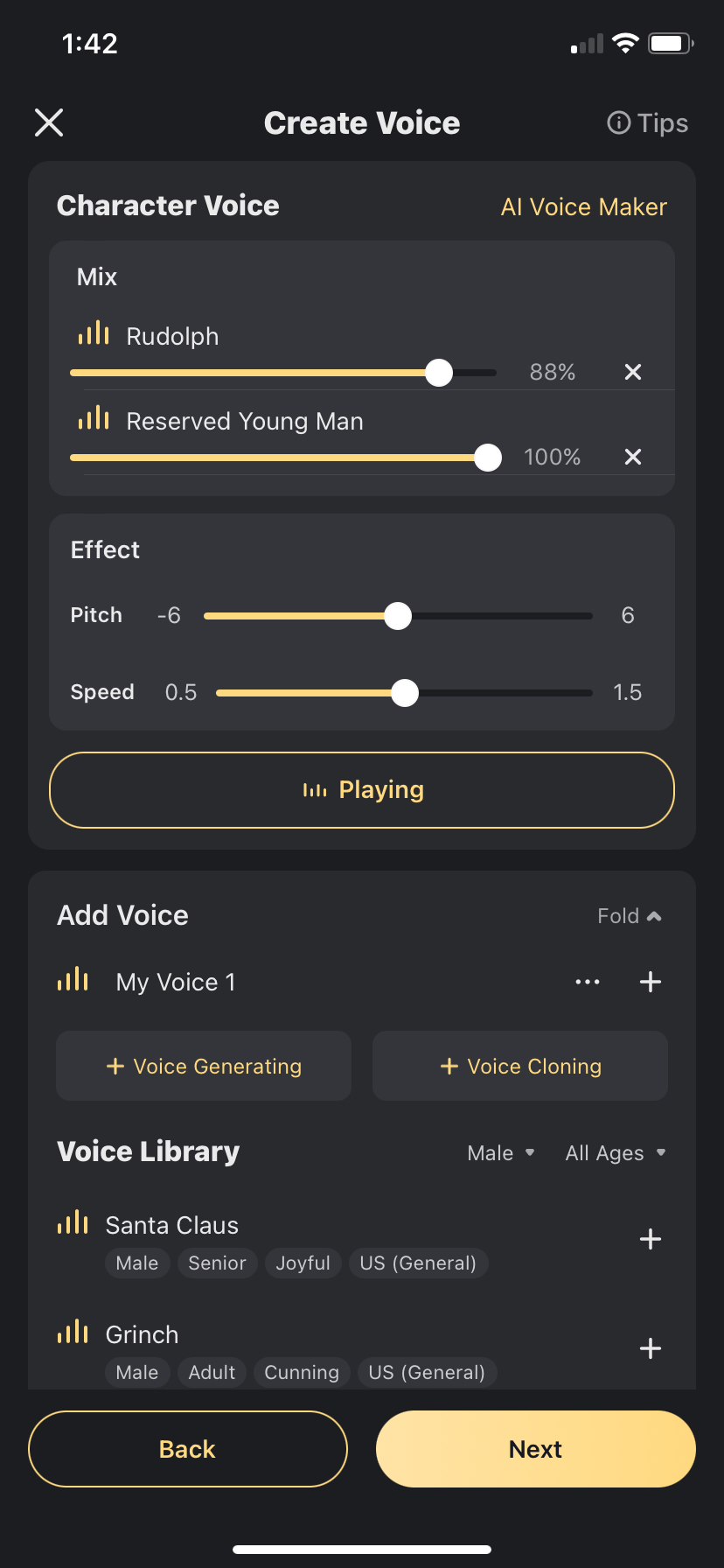Remove Rudolph from the mix
This screenshot has width=724, height=1568.
point(633,372)
